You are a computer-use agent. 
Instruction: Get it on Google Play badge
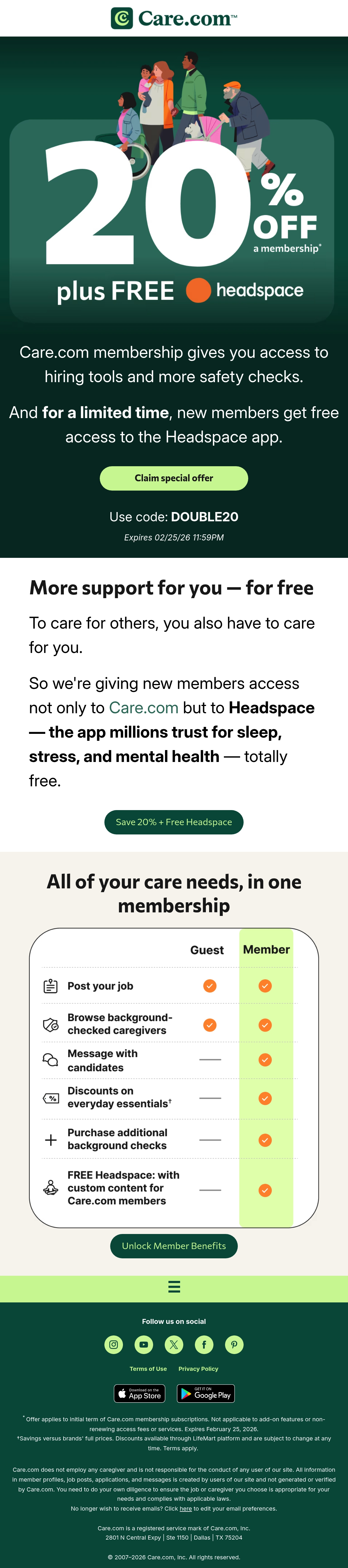206,1393
